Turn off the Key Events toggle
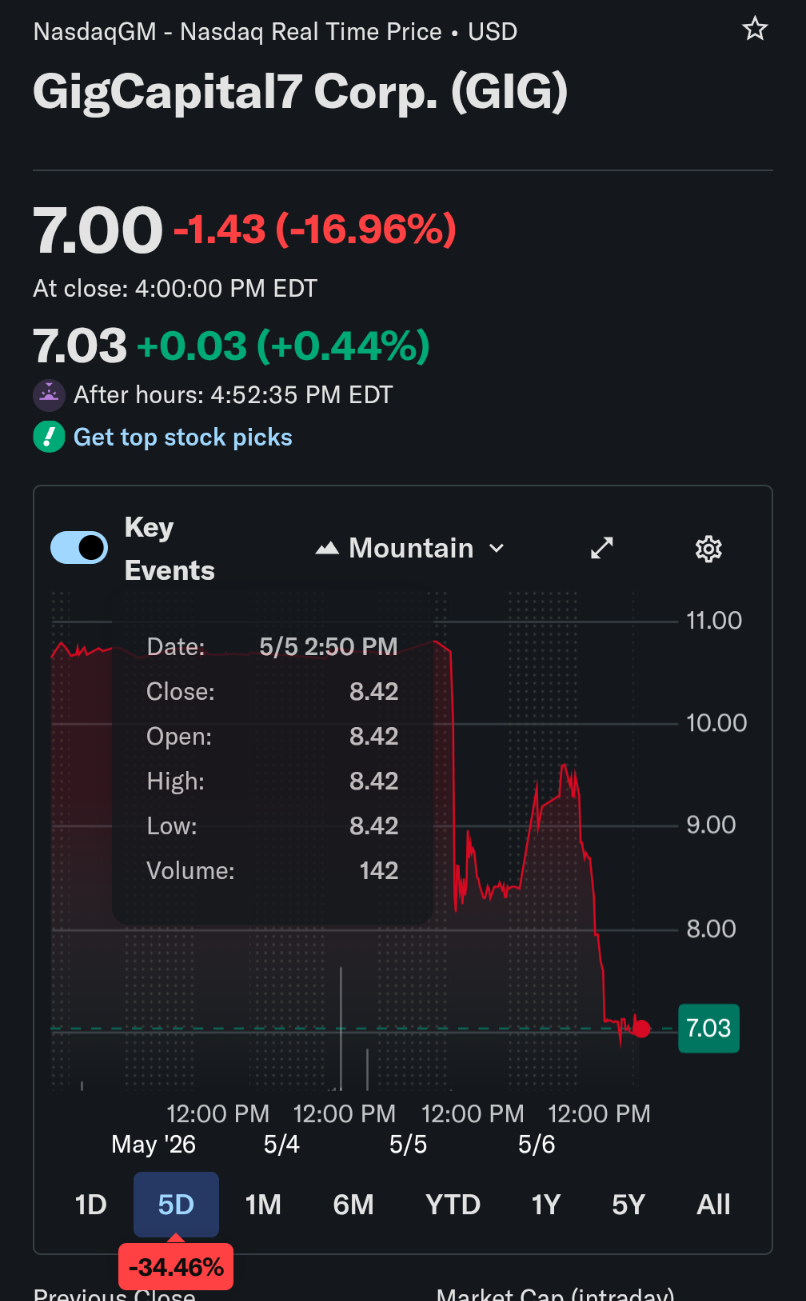 [x=79, y=548]
